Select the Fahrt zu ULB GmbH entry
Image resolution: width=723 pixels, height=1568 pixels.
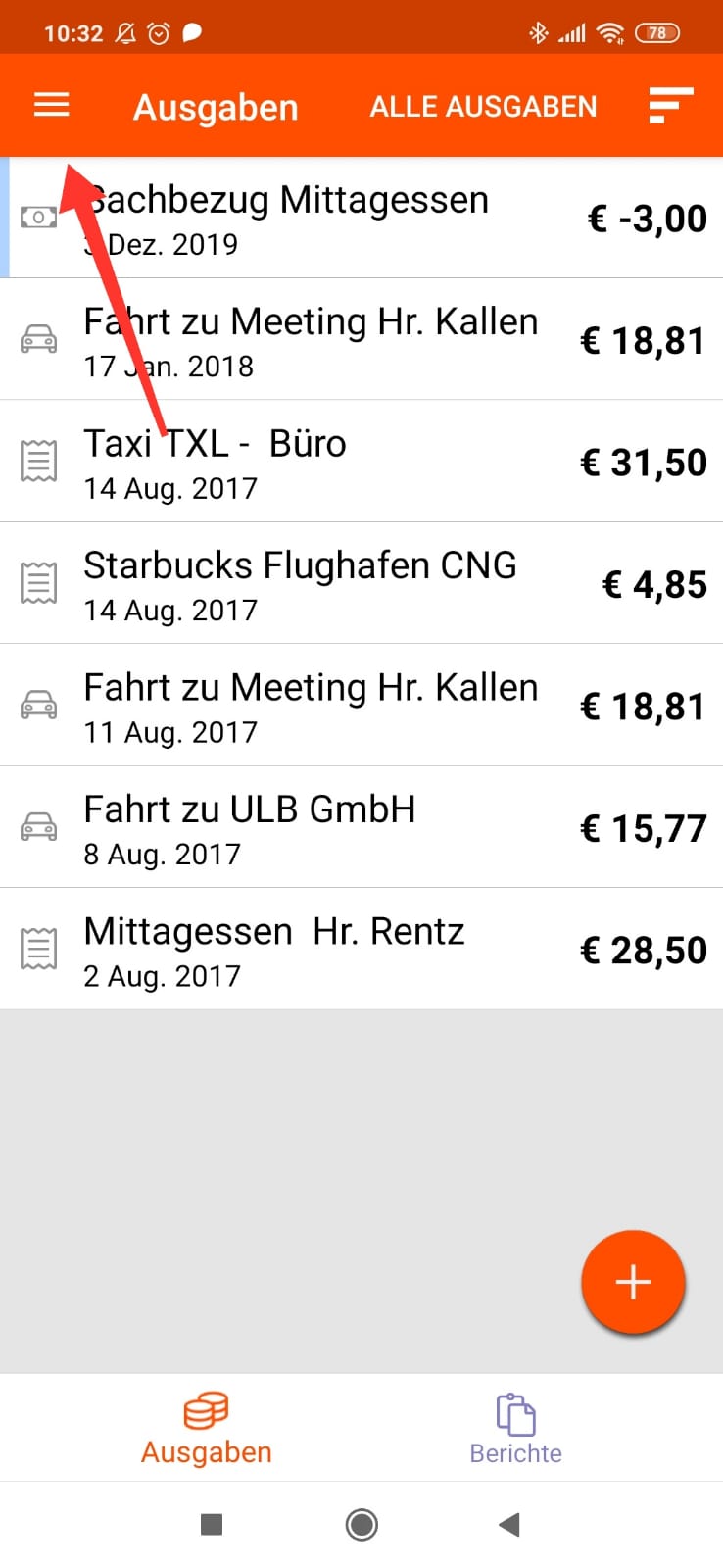pos(361,828)
